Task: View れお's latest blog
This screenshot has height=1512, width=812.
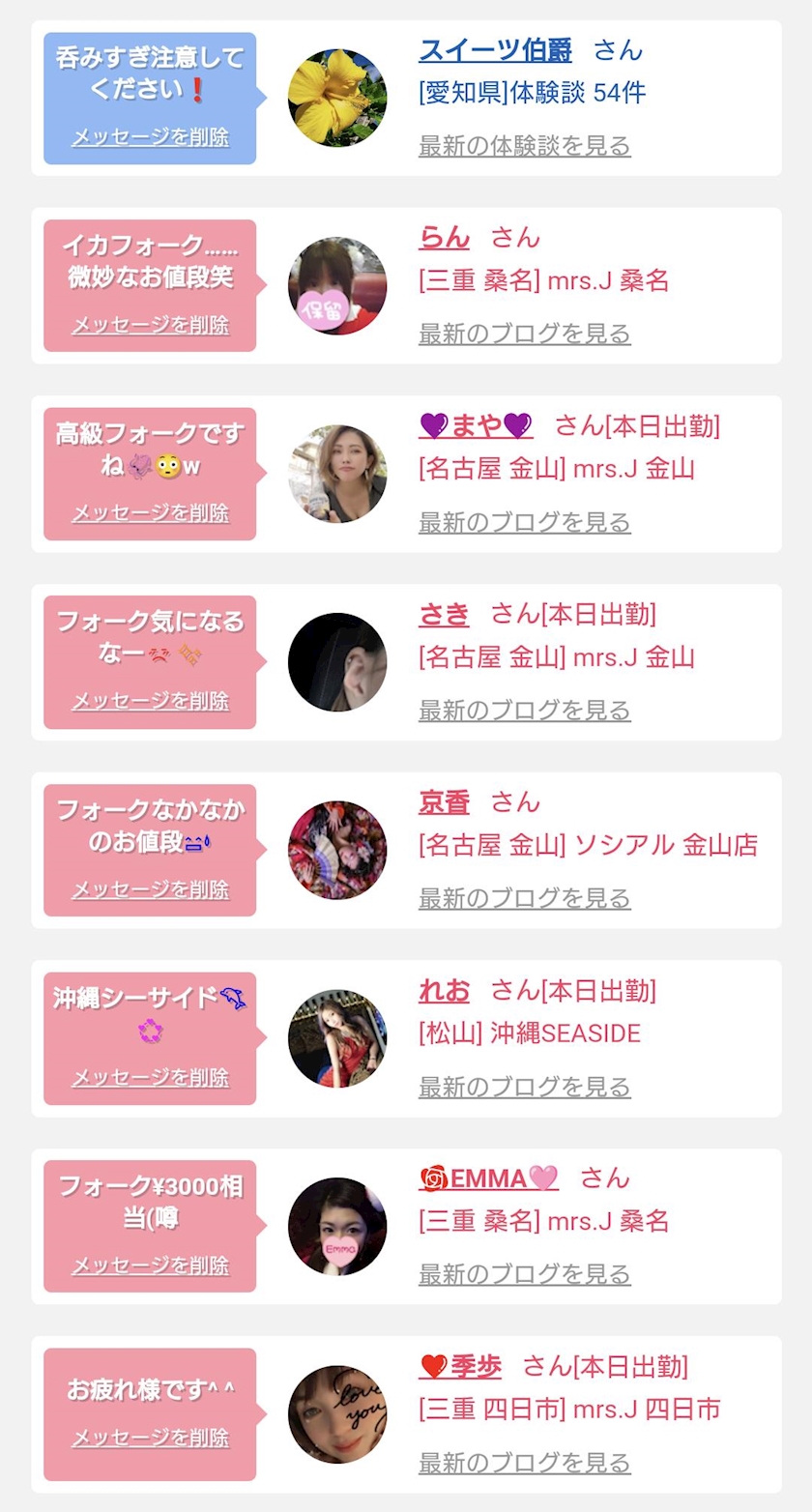Action: (x=524, y=1087)
